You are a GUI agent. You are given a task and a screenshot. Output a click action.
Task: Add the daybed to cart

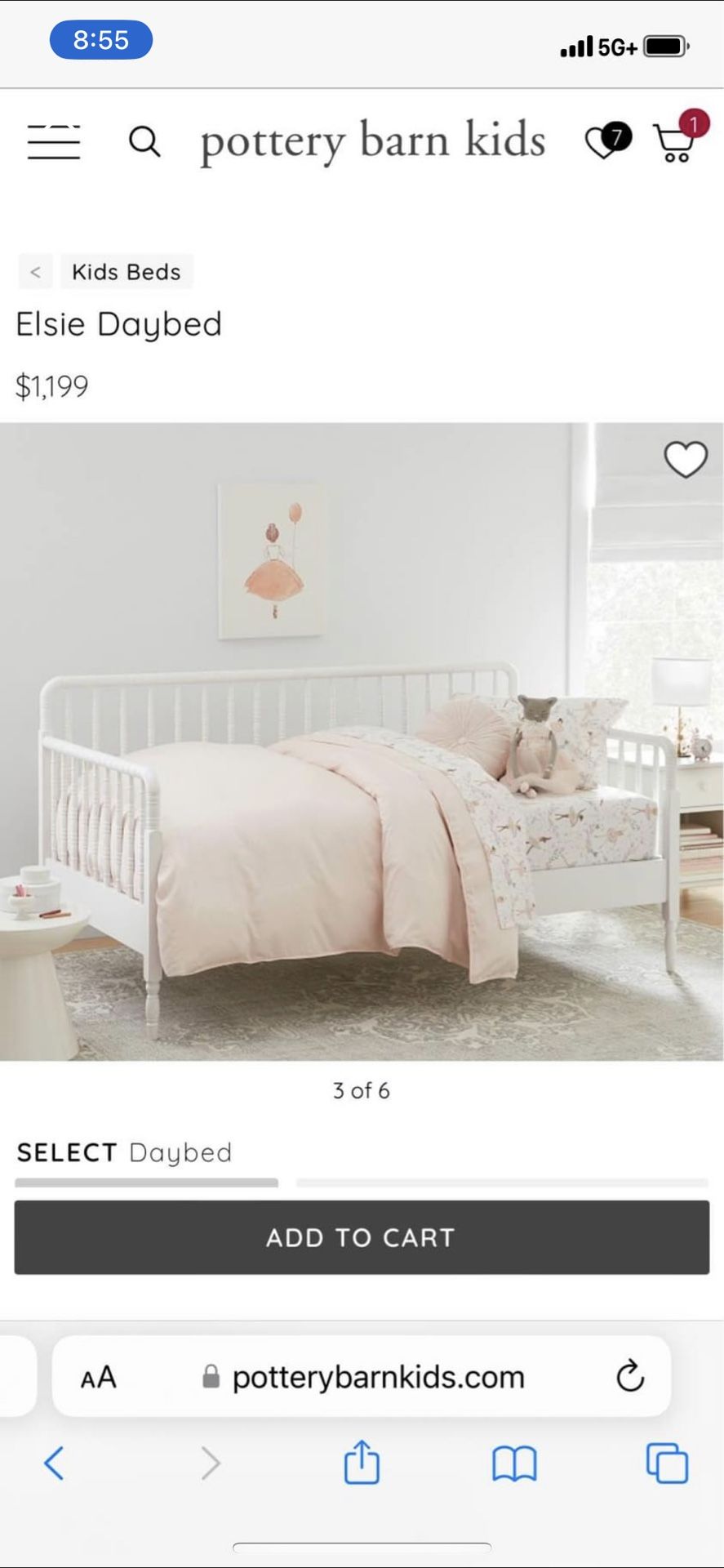click(x=362, y=1237)
